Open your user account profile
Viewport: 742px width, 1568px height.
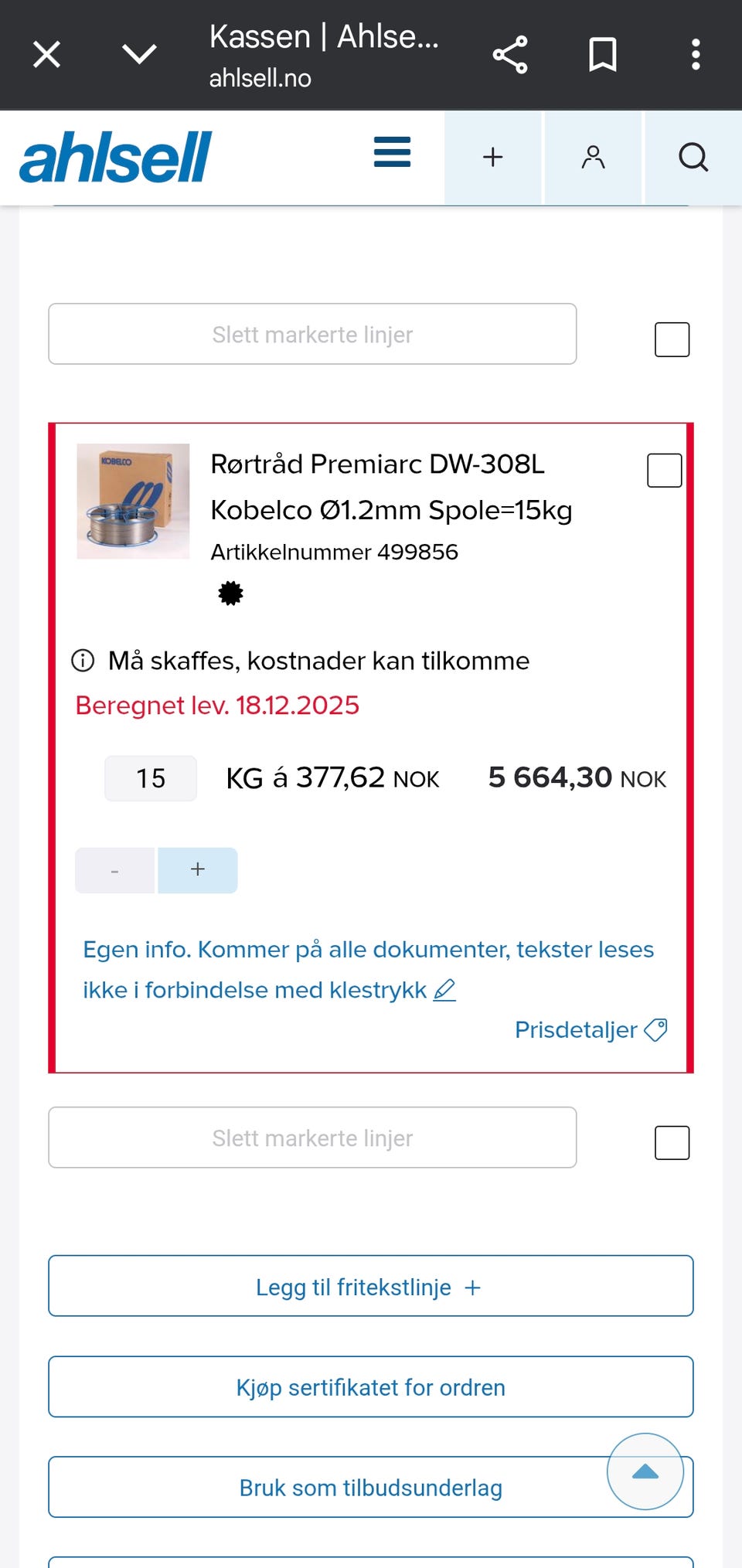click(x=593, y=157)
